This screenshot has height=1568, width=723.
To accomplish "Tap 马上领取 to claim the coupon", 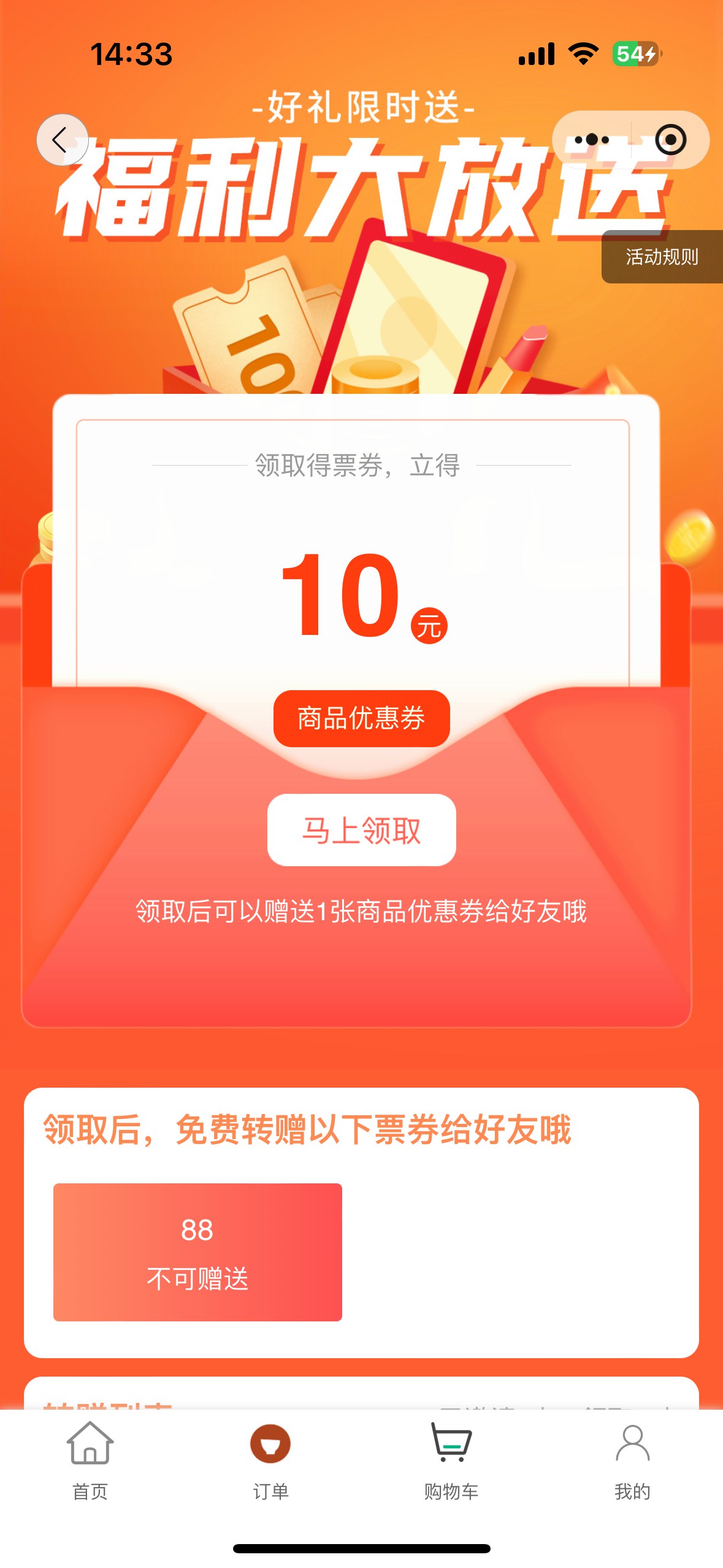I will click(361, 830).
